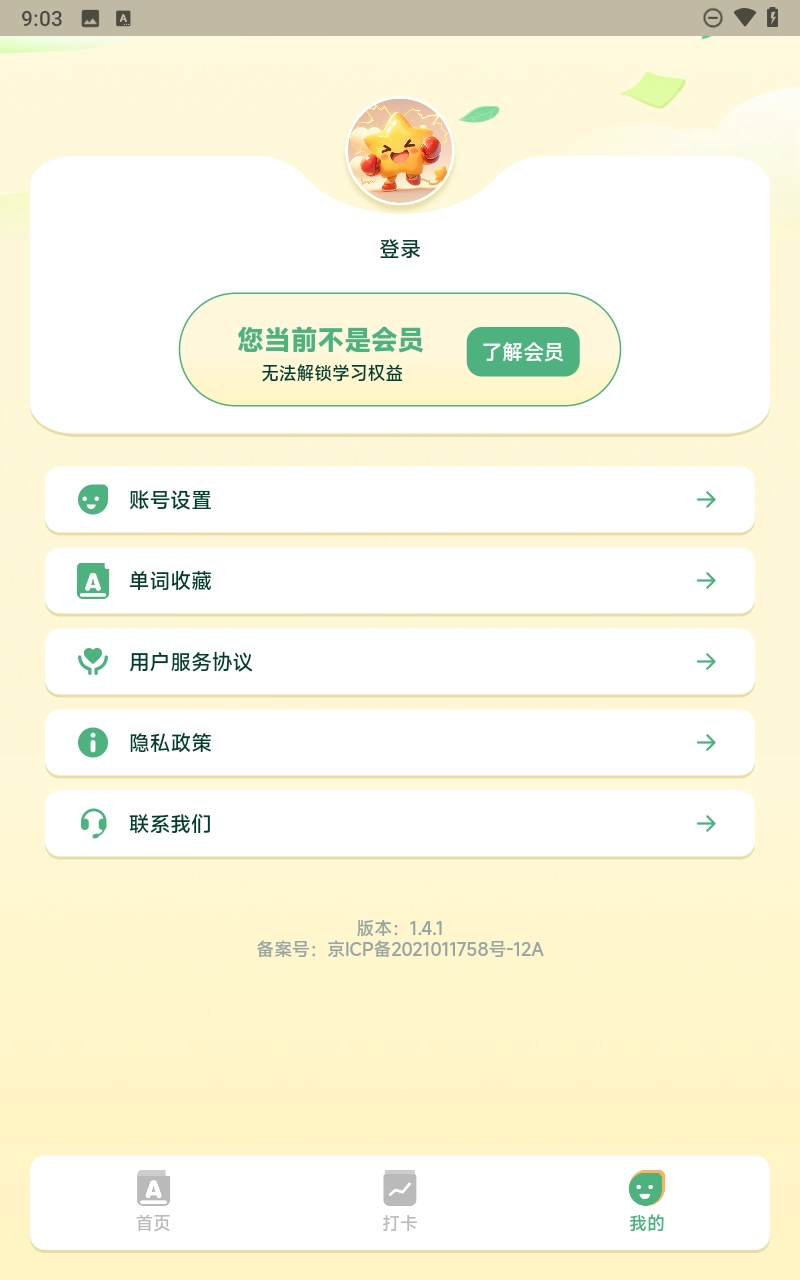
Task: Click the 隐私政策 info icon
Action: point(93,742)
